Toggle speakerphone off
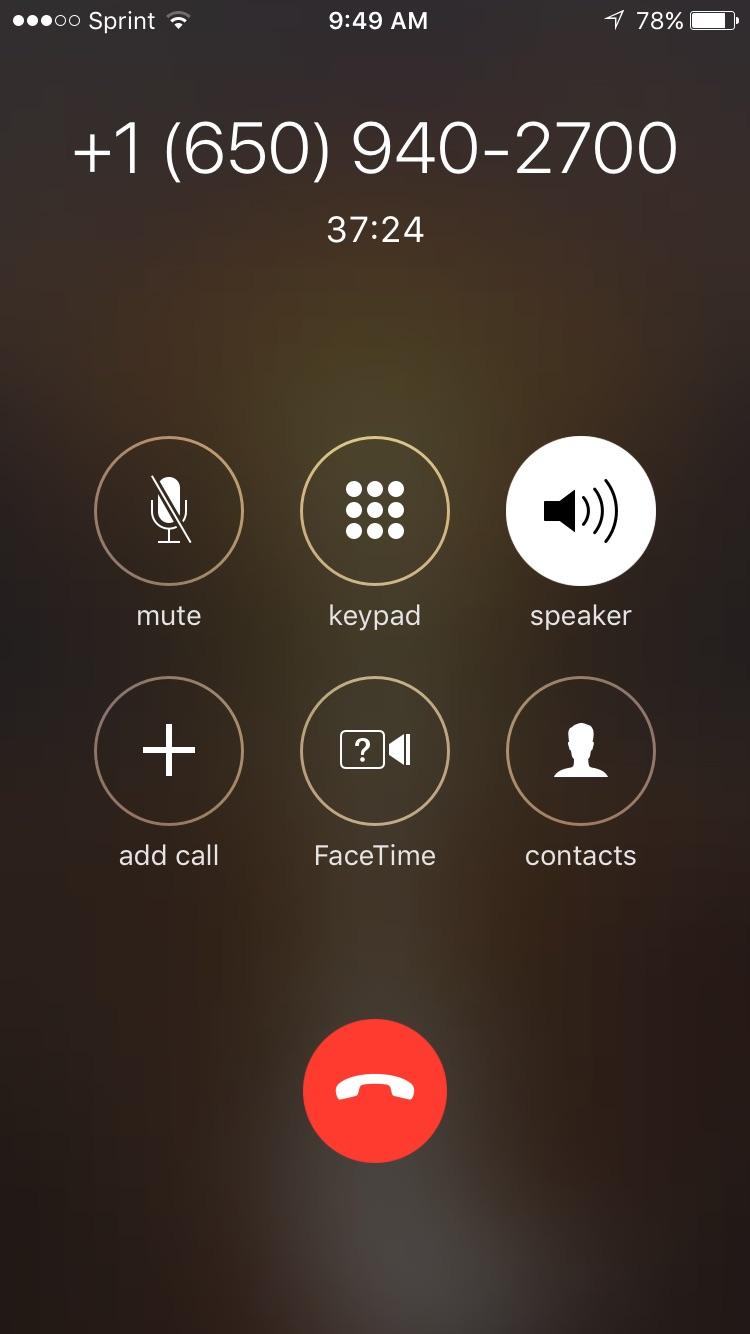The image size is (750, 1334). [x=580, y=511]
